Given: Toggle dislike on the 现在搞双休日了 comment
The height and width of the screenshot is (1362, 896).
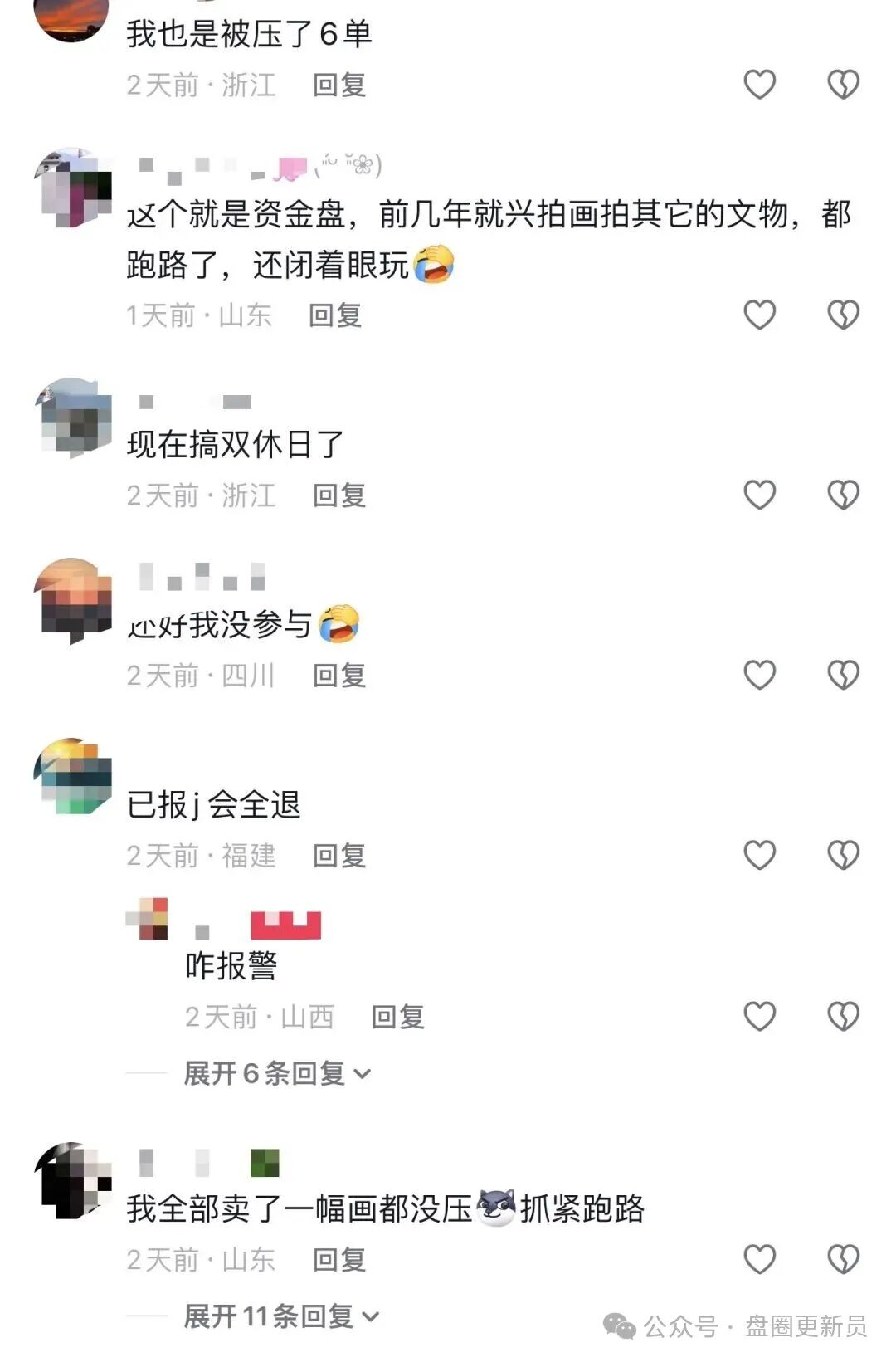Looking at the screenshot, I should 845,494.
